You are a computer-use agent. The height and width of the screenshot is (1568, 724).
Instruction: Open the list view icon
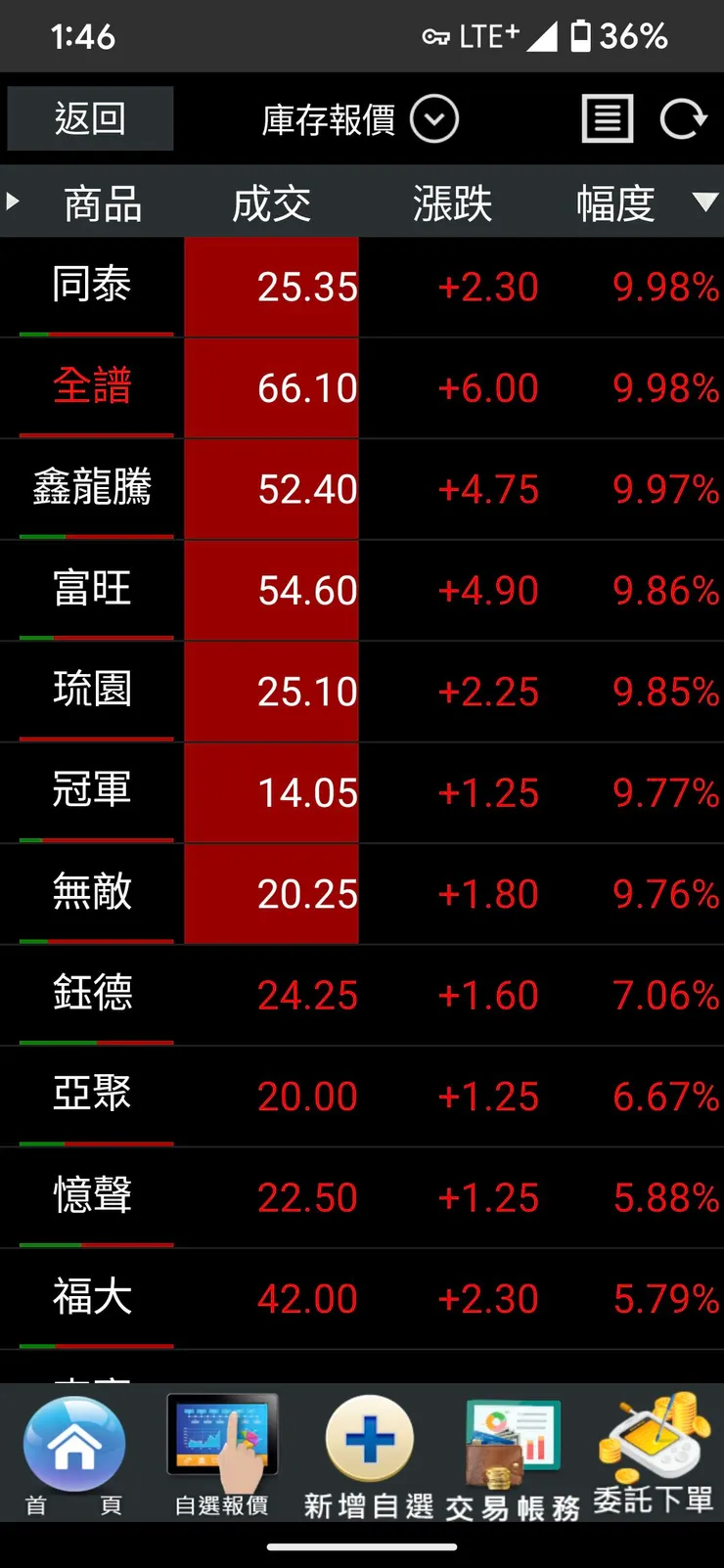pos(607,119)
